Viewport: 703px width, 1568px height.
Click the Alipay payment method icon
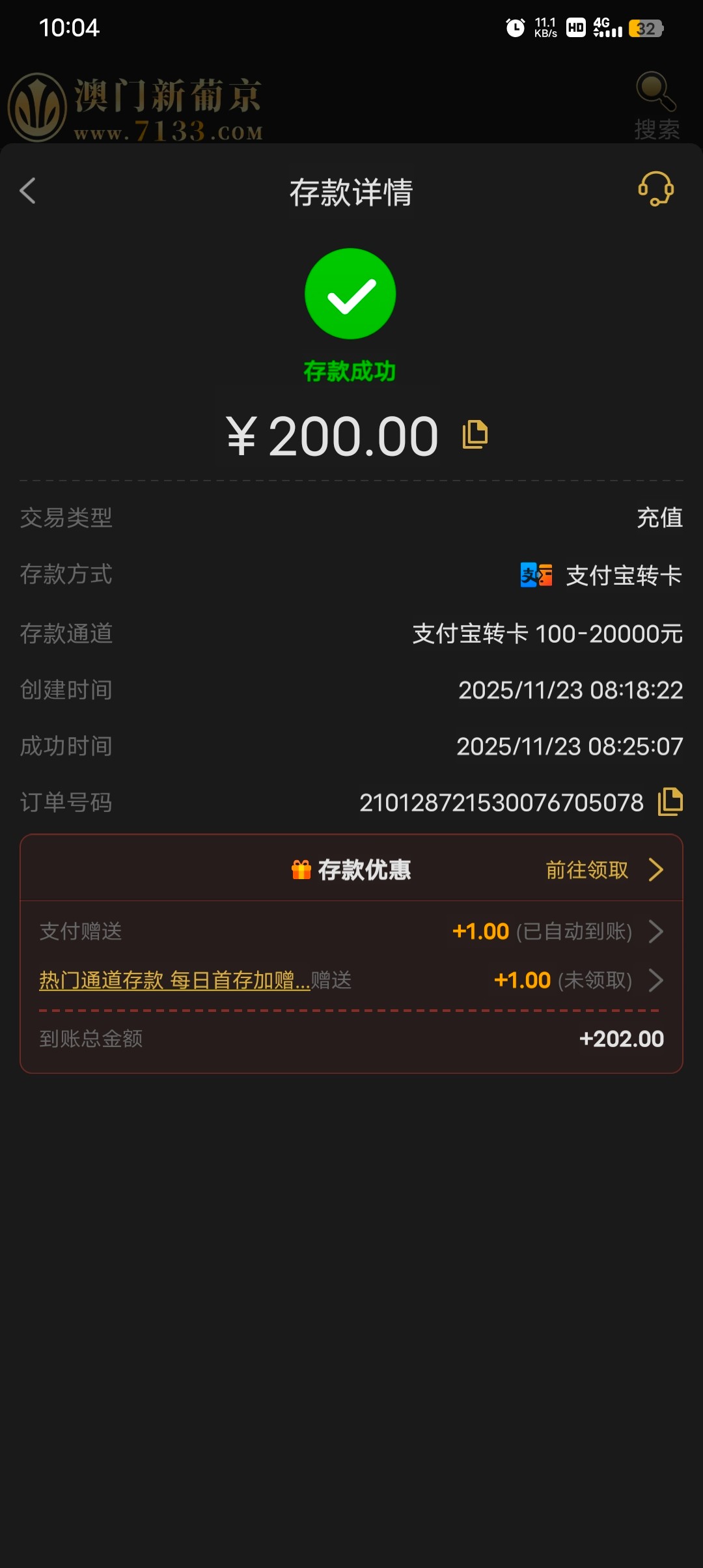(x=536, y=575)
